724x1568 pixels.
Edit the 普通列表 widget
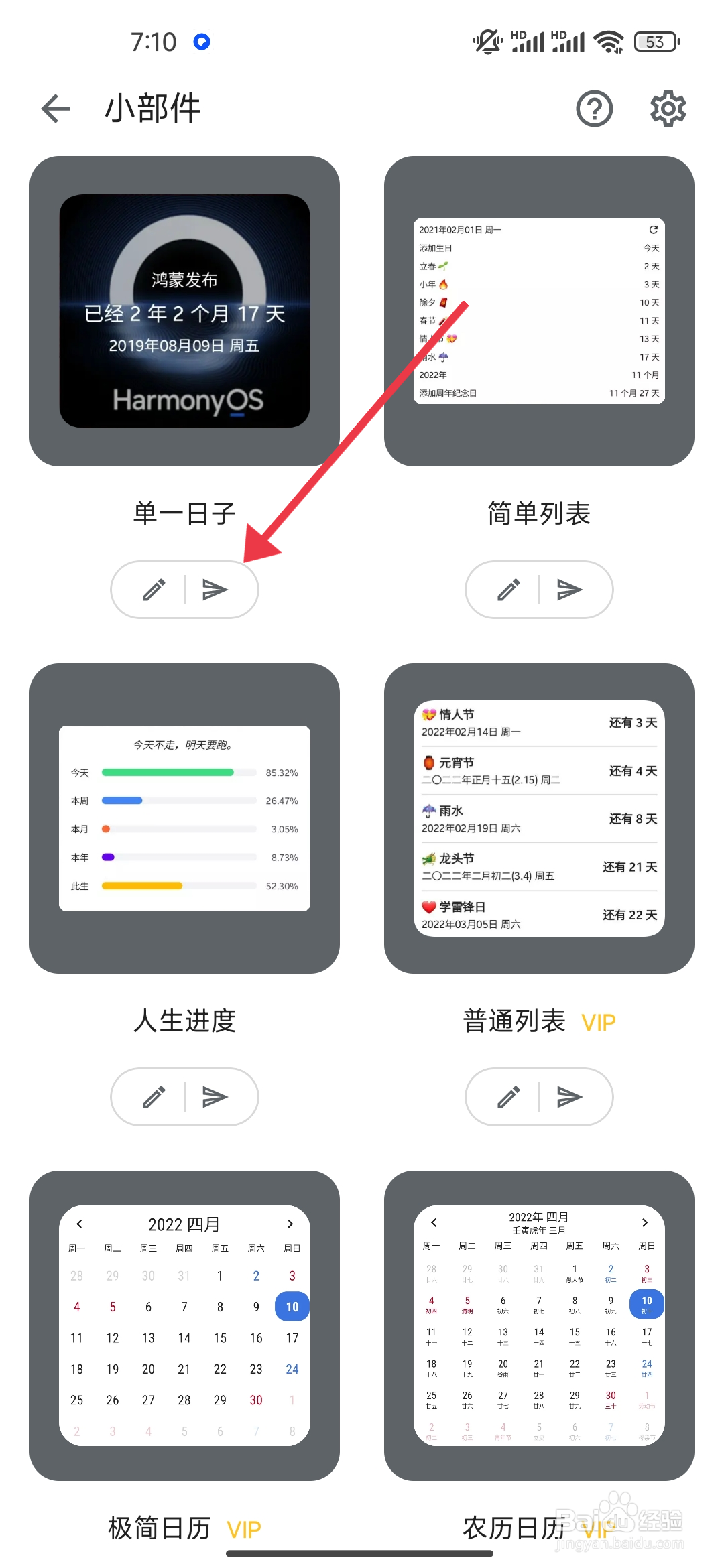pos(509,1096)
